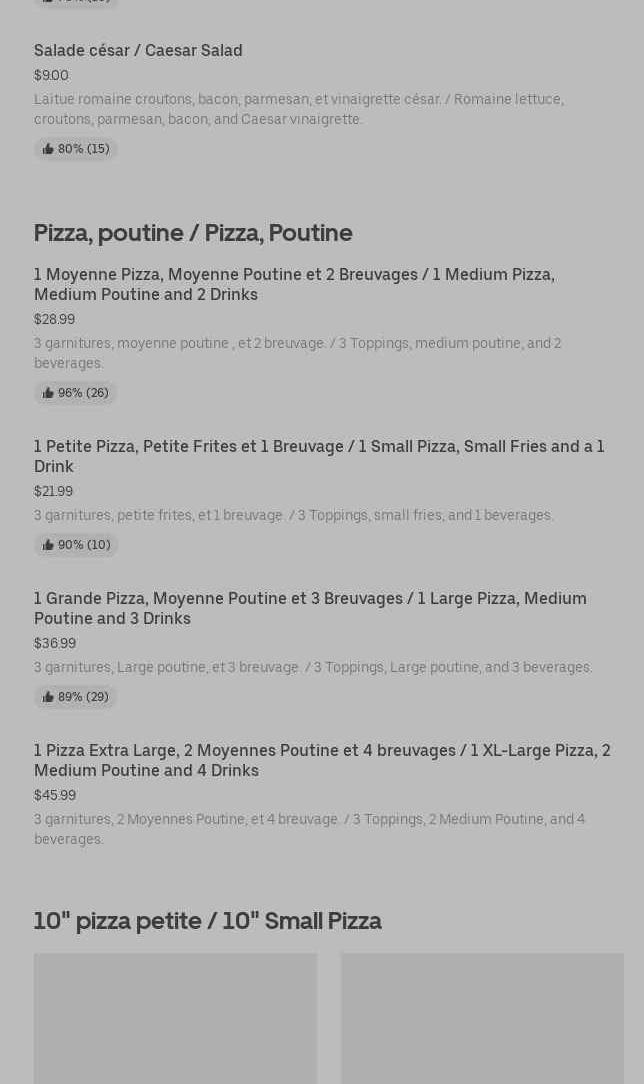Select the 1 Medium Pizza, Medium Poutine combo

click(294, 284)
